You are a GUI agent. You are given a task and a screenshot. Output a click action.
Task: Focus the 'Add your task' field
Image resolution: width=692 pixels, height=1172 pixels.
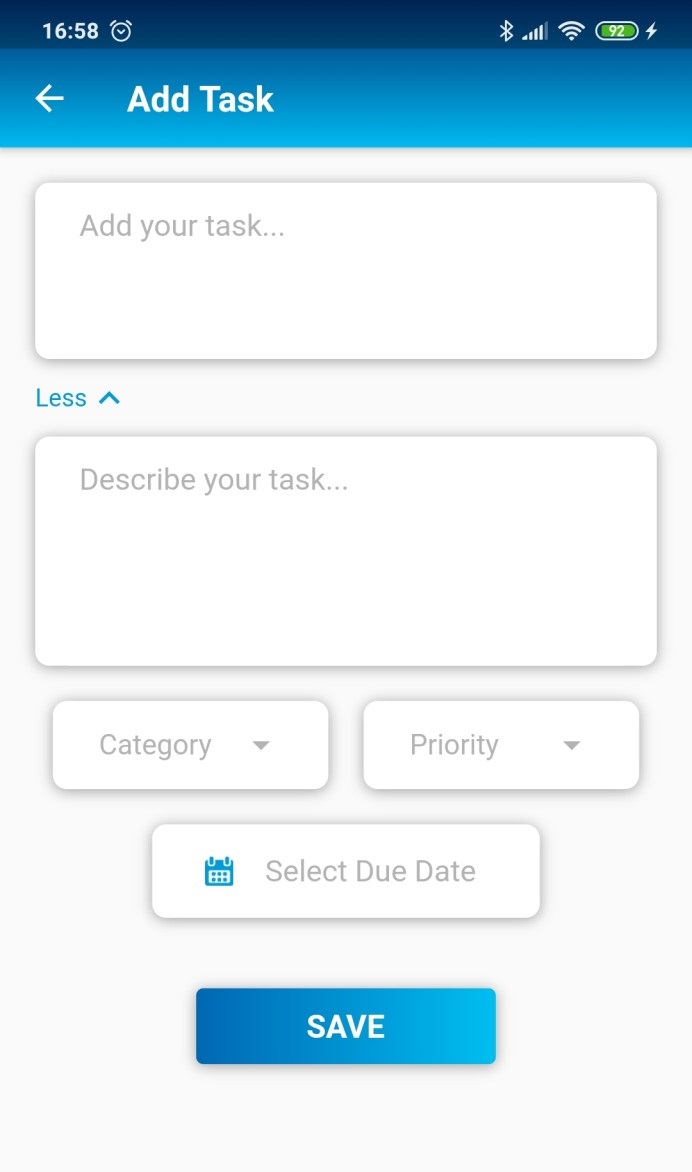point(346,271)
